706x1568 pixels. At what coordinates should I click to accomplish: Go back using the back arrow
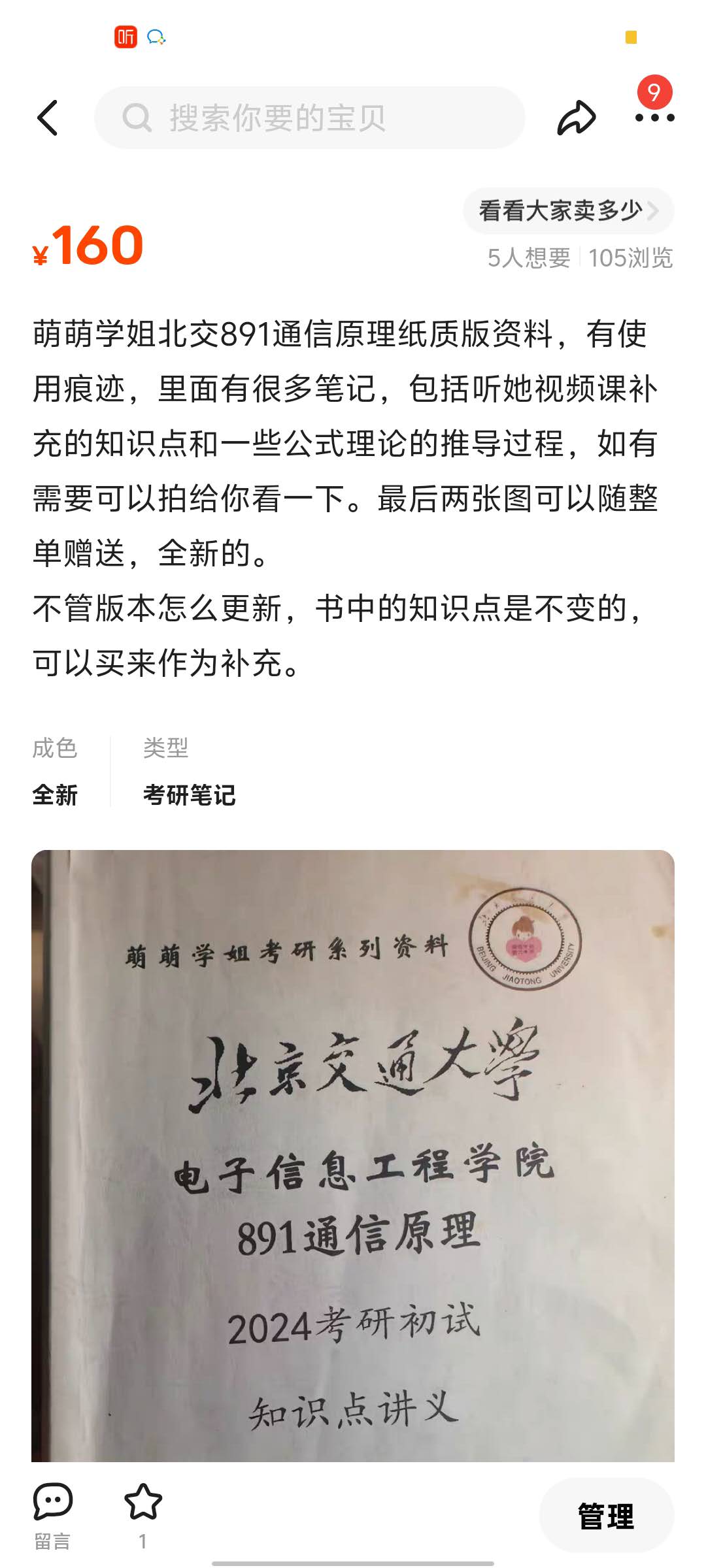tap(48, 118)
